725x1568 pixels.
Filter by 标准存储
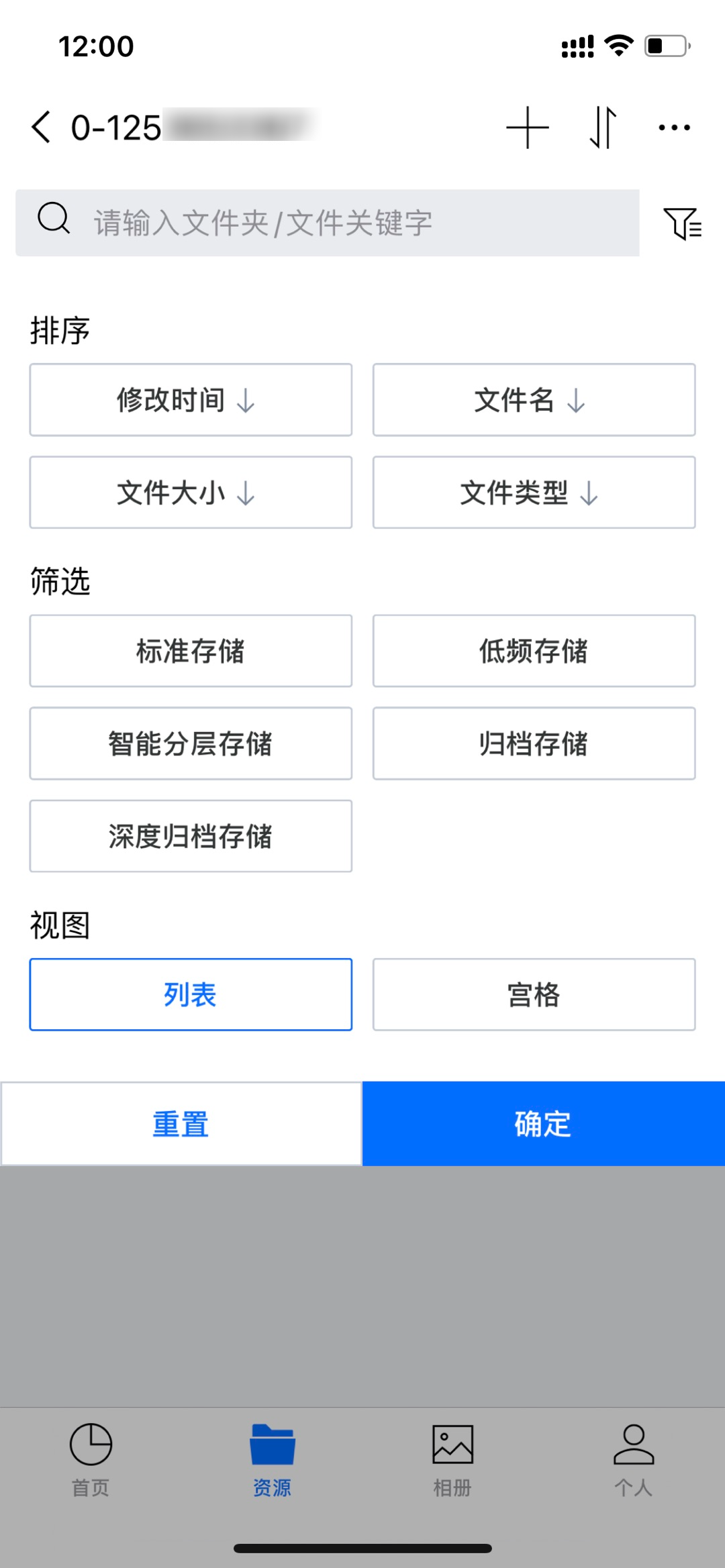[191, 651]
